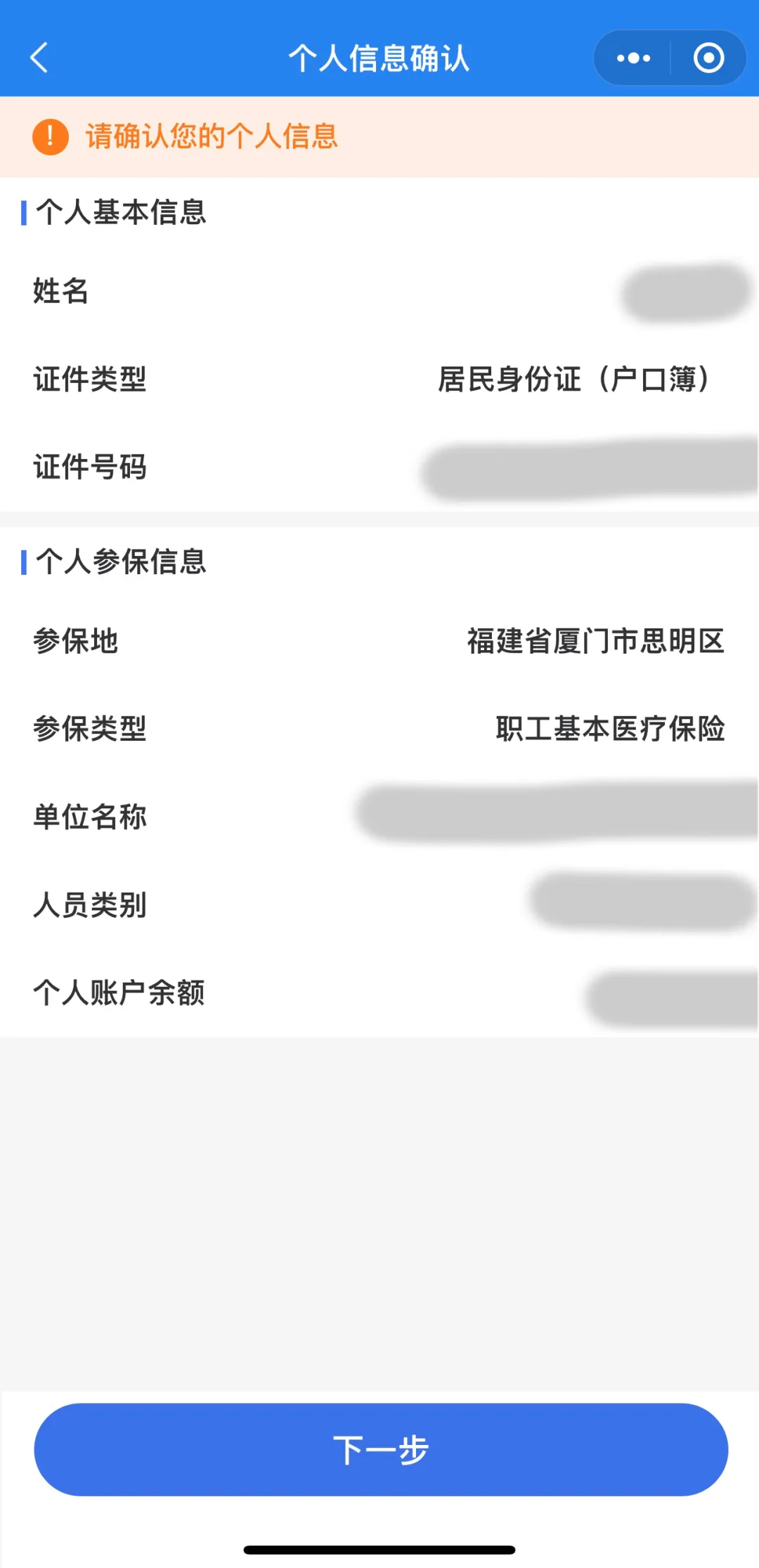Tap the 下一步 button to continue
Viewport: 759px width, 1568px height.
pos(381,1449)
